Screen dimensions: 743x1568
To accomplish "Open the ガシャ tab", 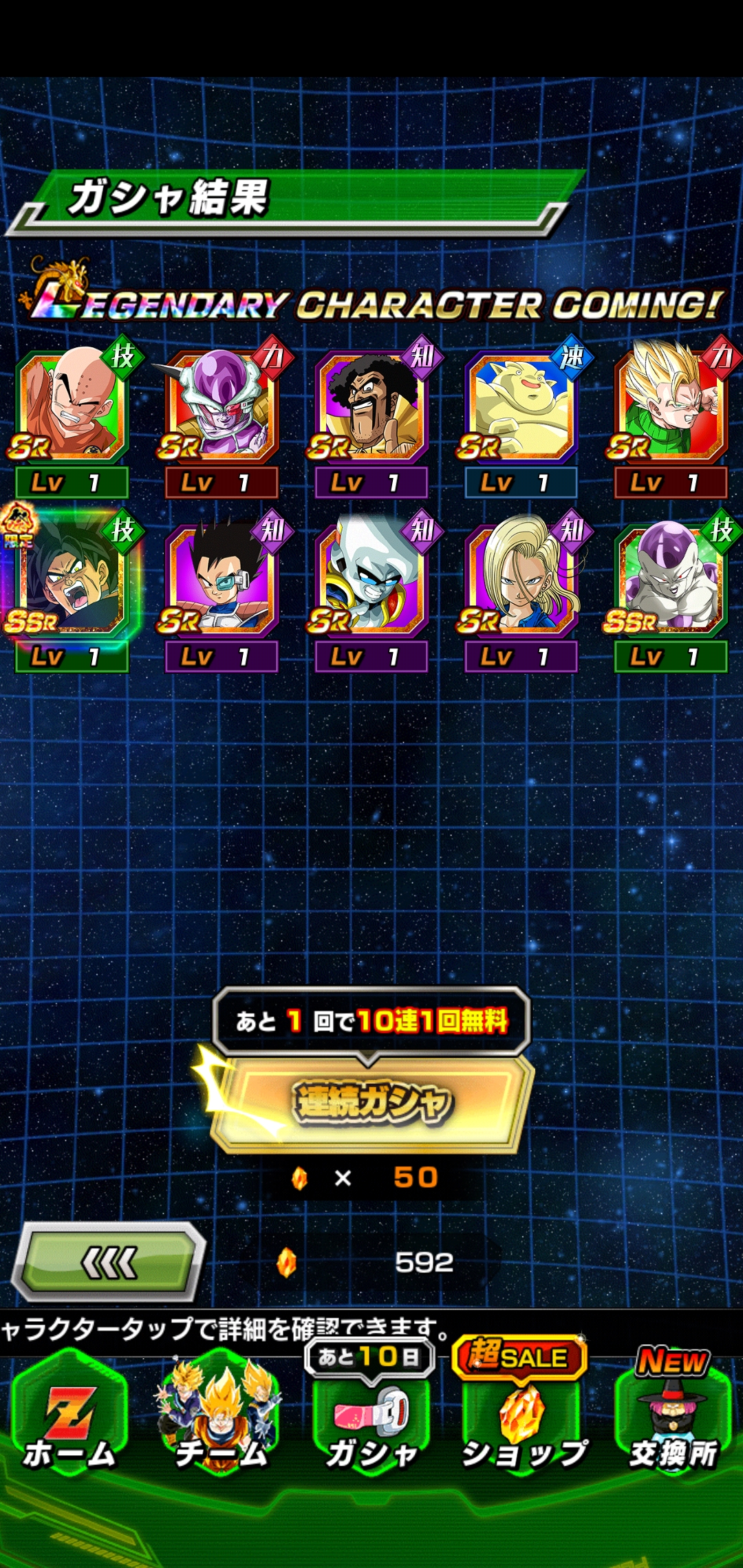I will [x=371, y=1418].
